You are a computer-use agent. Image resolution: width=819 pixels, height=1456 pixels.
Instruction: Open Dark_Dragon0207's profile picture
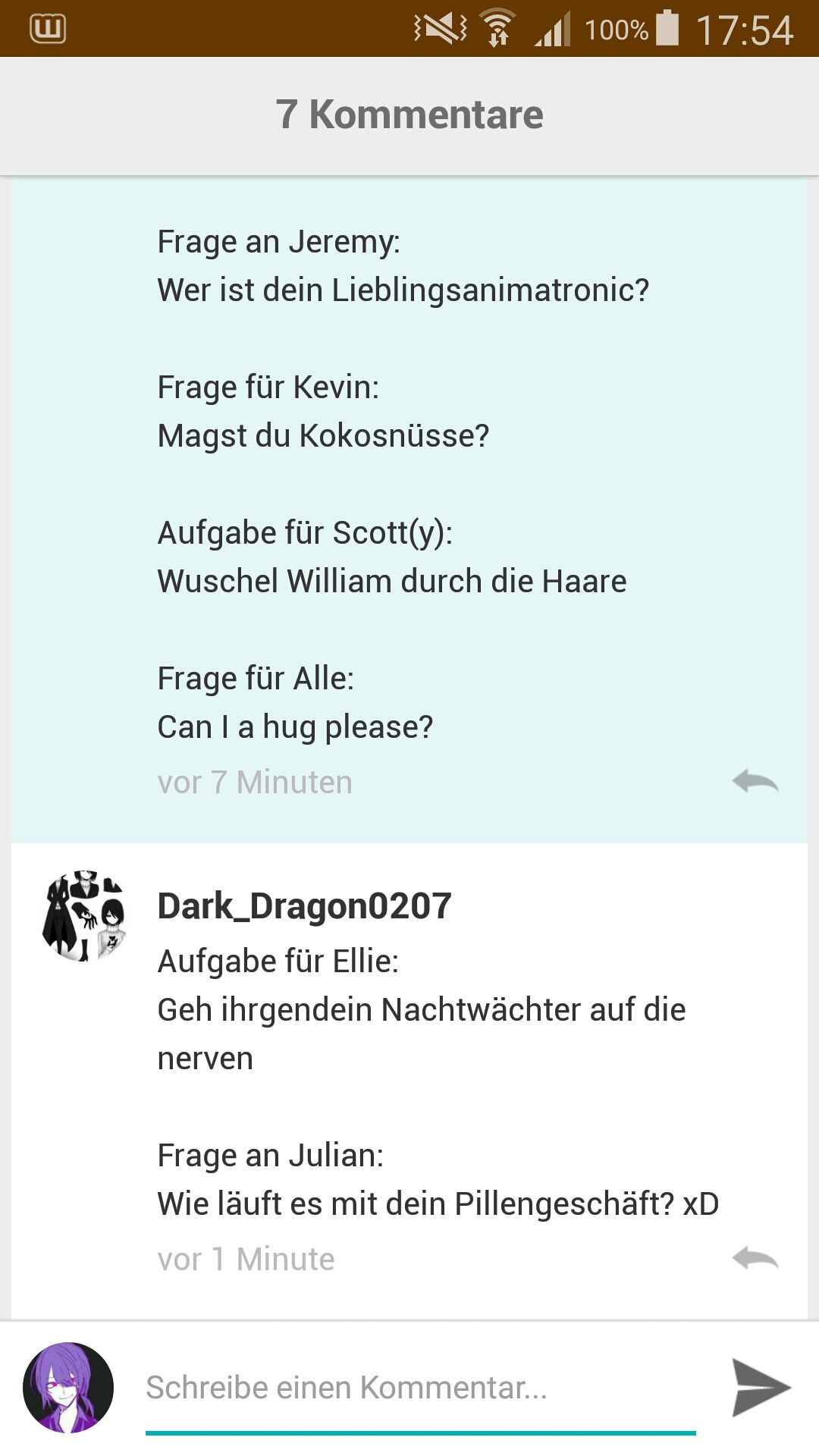click(84, 916)
